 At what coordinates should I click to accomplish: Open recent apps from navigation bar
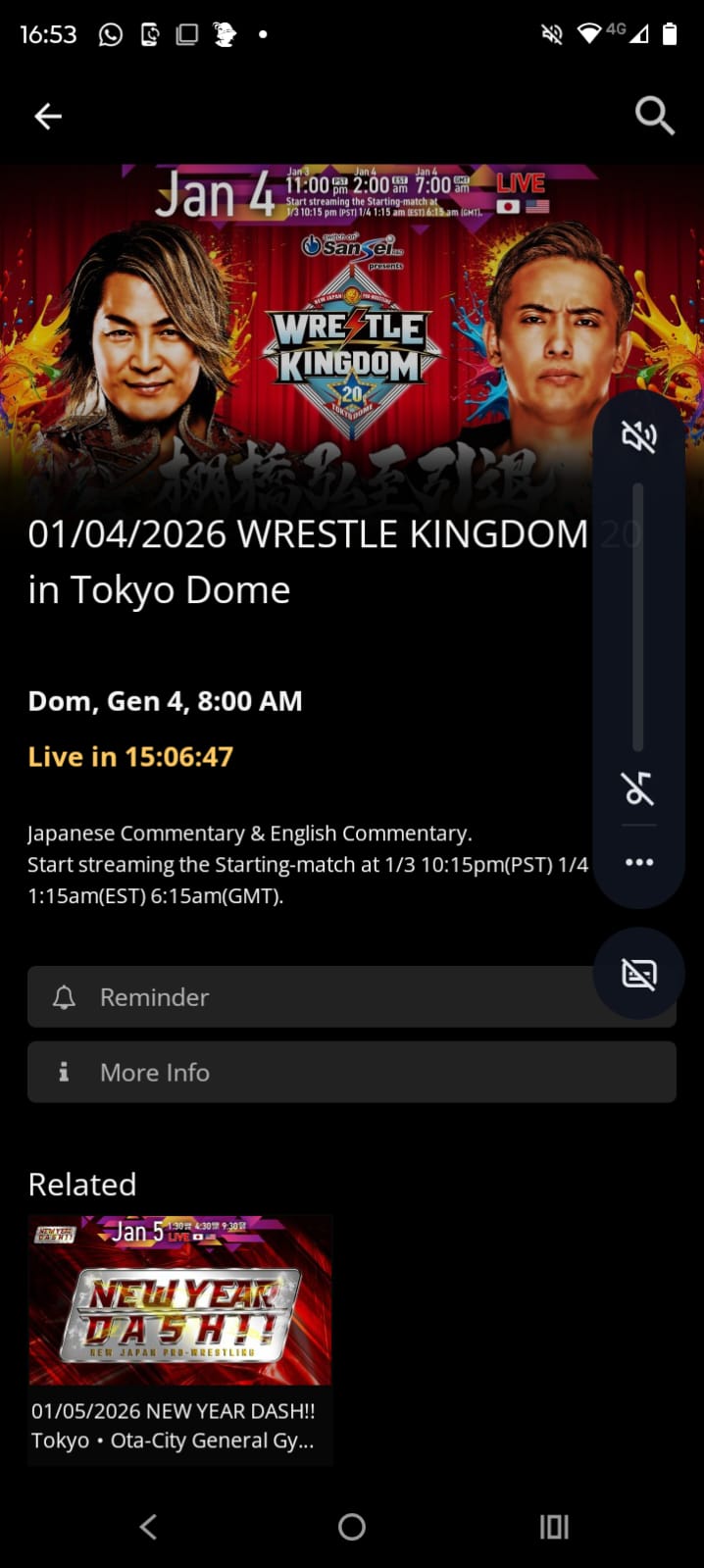tap(554, 1527)
